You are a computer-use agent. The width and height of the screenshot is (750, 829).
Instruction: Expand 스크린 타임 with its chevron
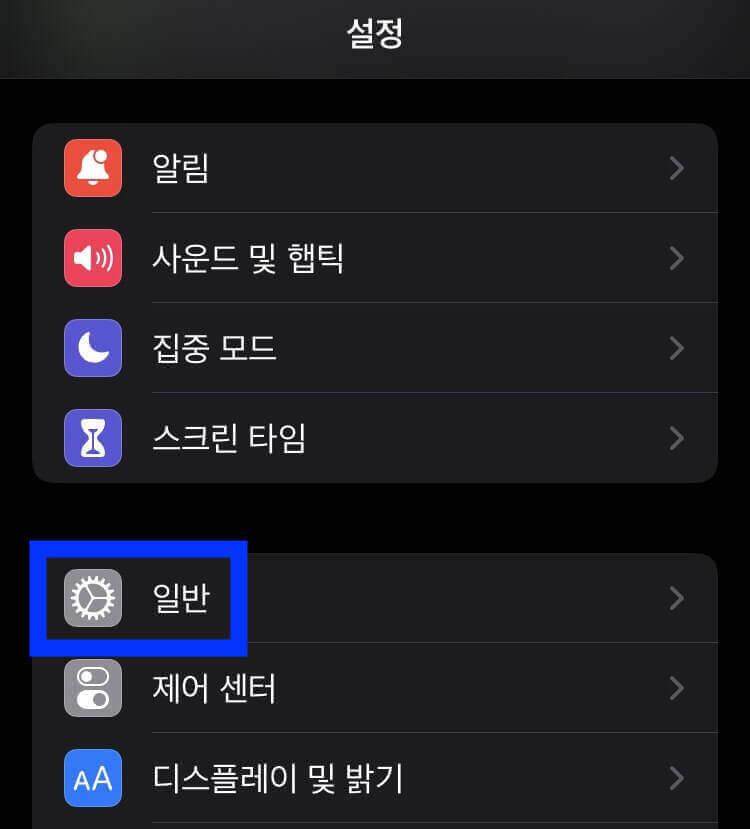coord(677,438)
